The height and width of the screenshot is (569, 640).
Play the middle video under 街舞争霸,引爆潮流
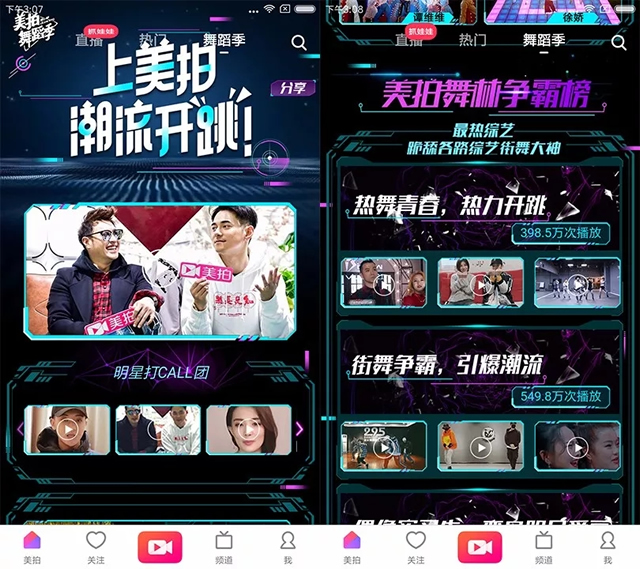480,447
